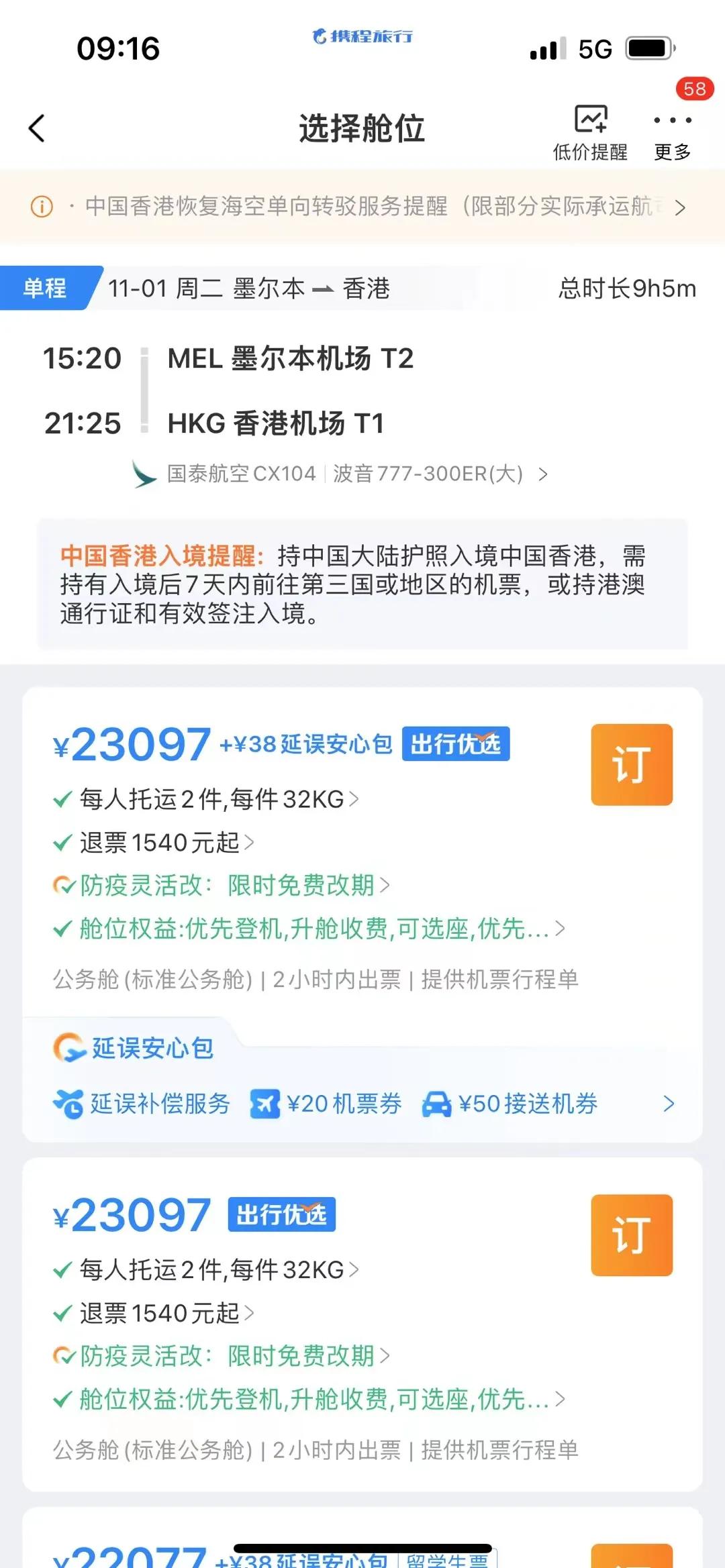Tap the first orange 订 booking button
725x1568 pixels.
[x=631, y=764]
